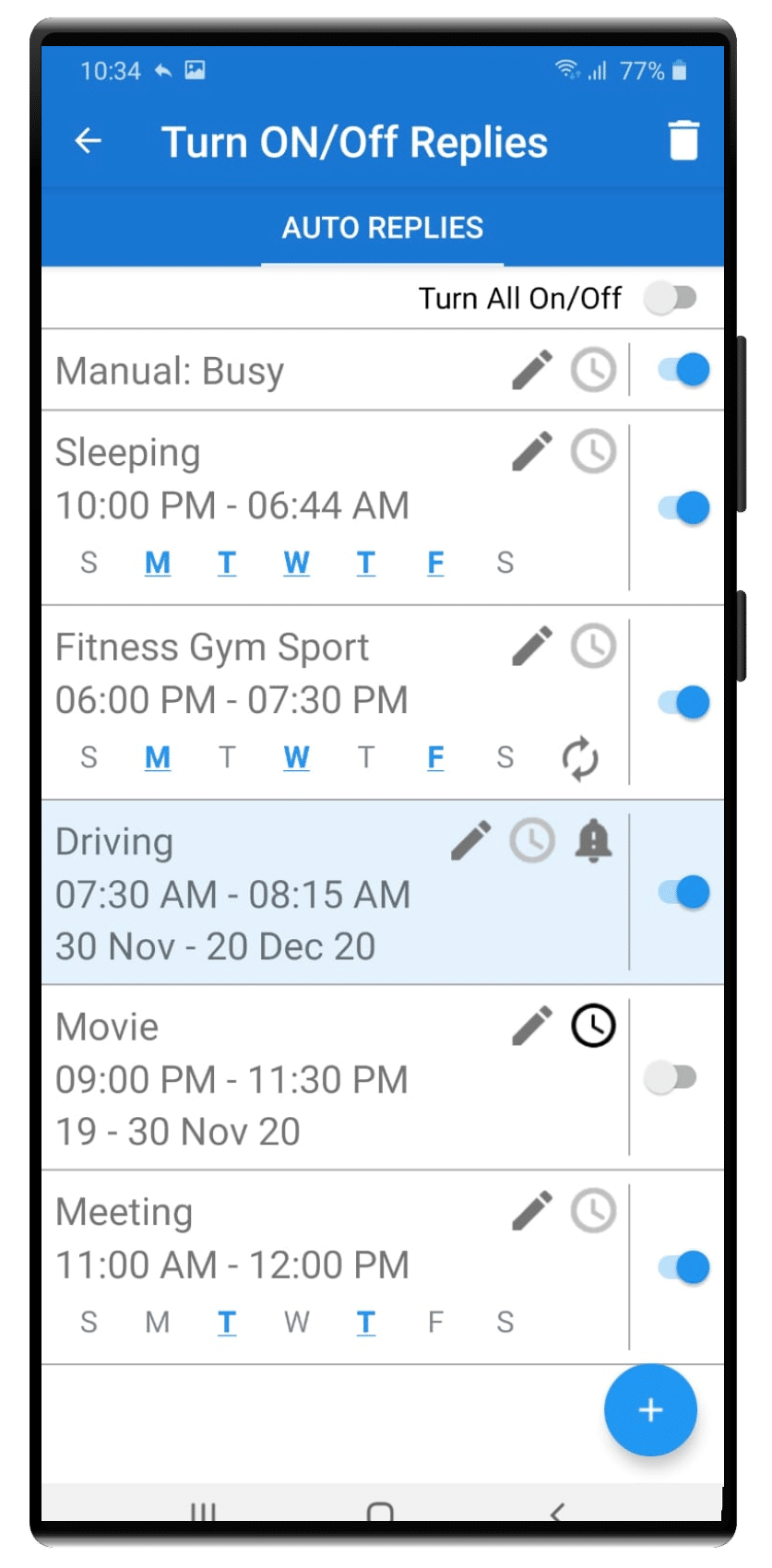Toggle the Turn All On/Off switch
772x1568 pixels.
[671, 298]
